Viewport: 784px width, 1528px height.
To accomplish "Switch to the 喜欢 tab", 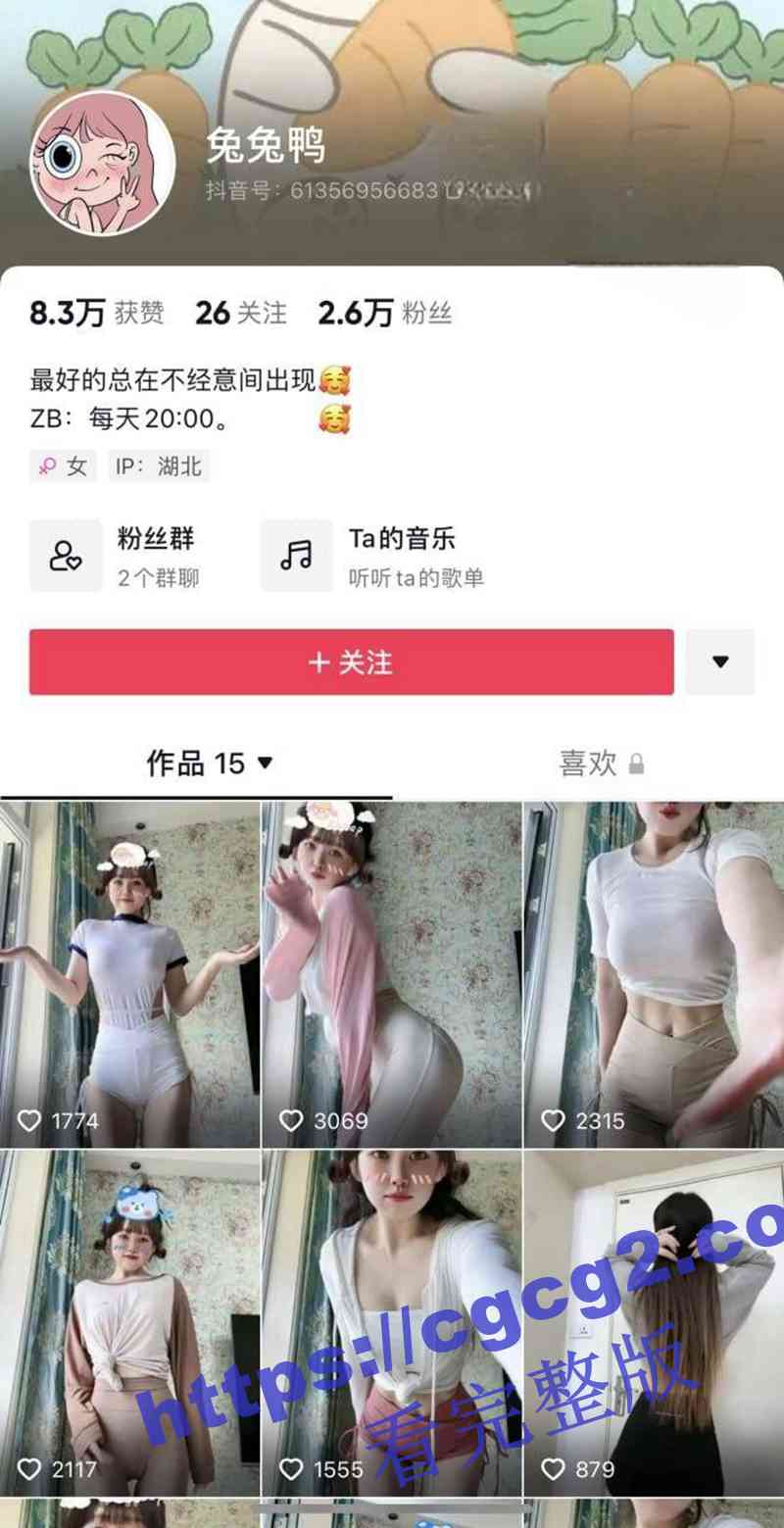I will [x=600, y=764].
